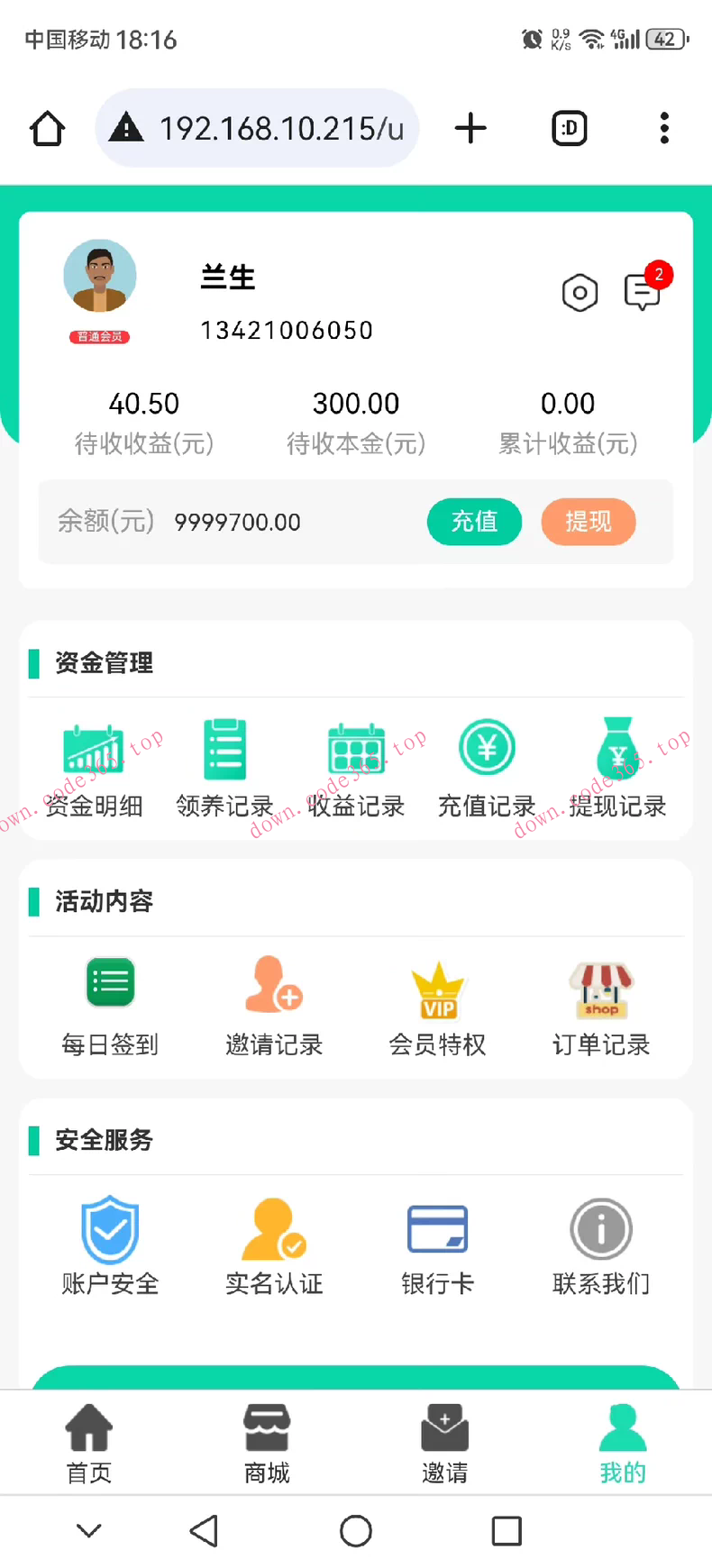Open the browser overflow menu

tap(664, 128)
